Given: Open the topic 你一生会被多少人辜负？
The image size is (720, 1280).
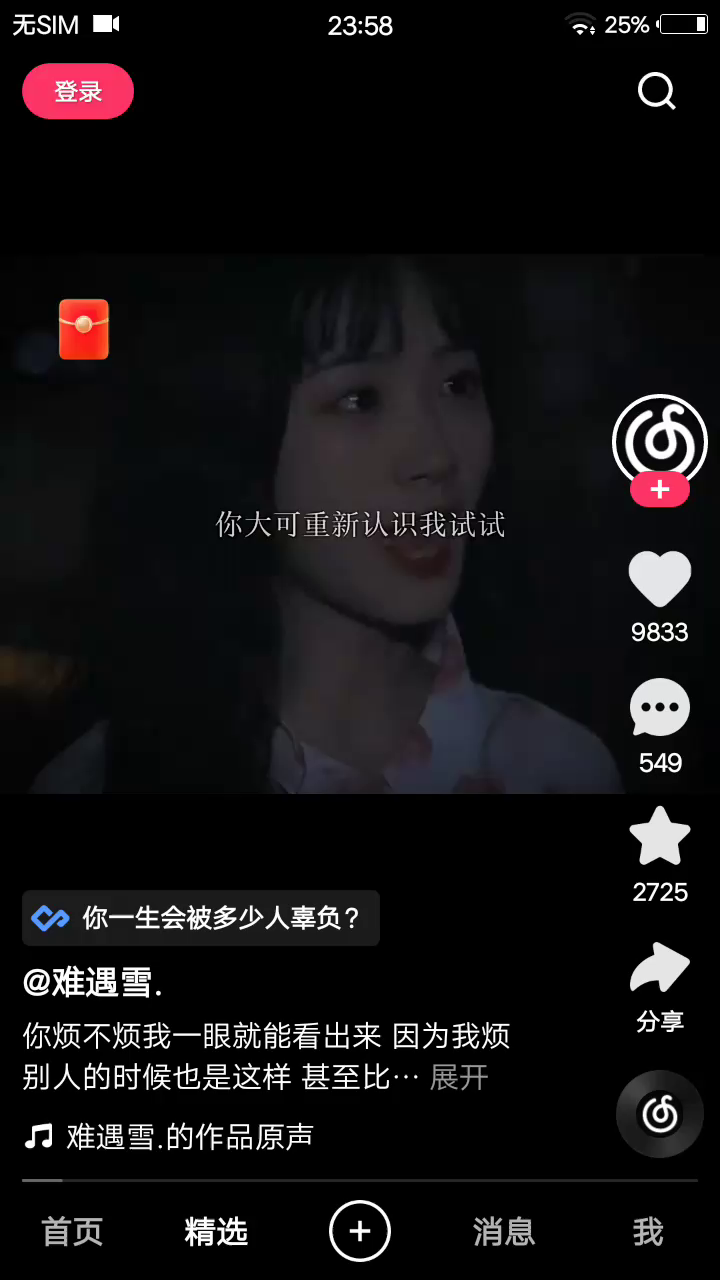Looking at the screenshot, I should [201, 918].
